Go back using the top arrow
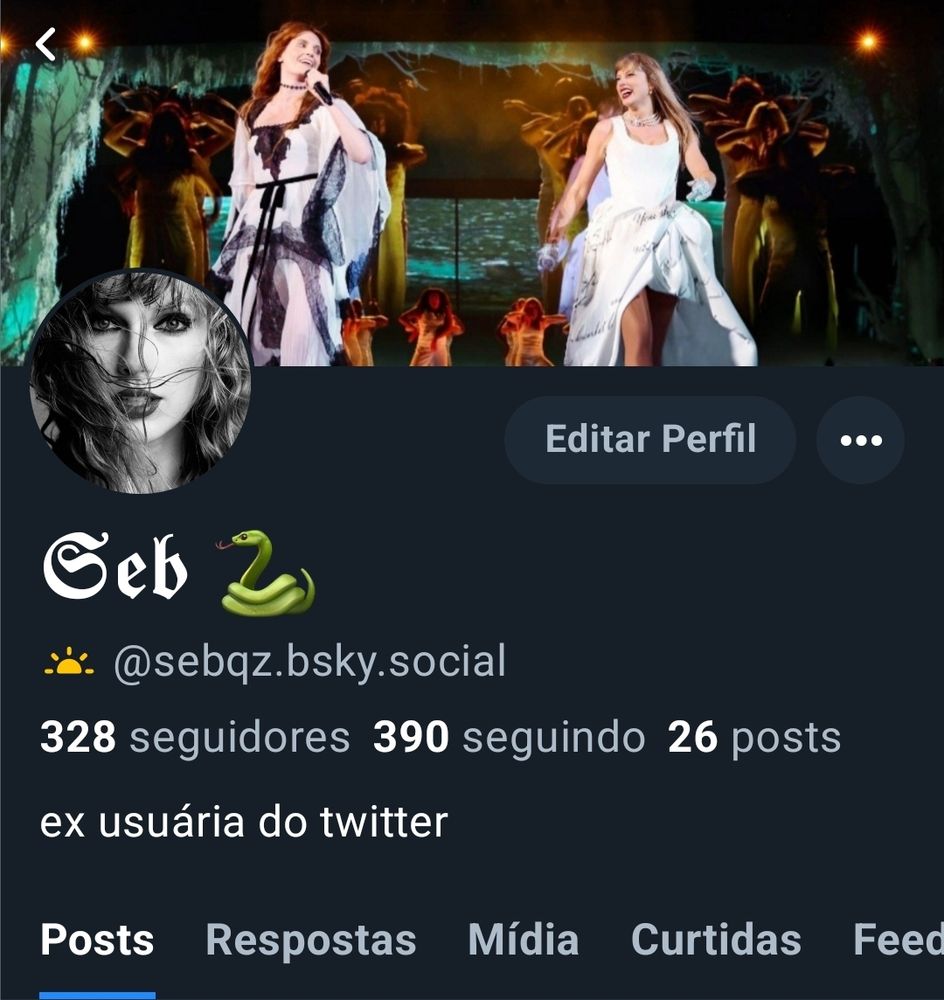This screenshot has width=944, height=1000. click(46, 44)
